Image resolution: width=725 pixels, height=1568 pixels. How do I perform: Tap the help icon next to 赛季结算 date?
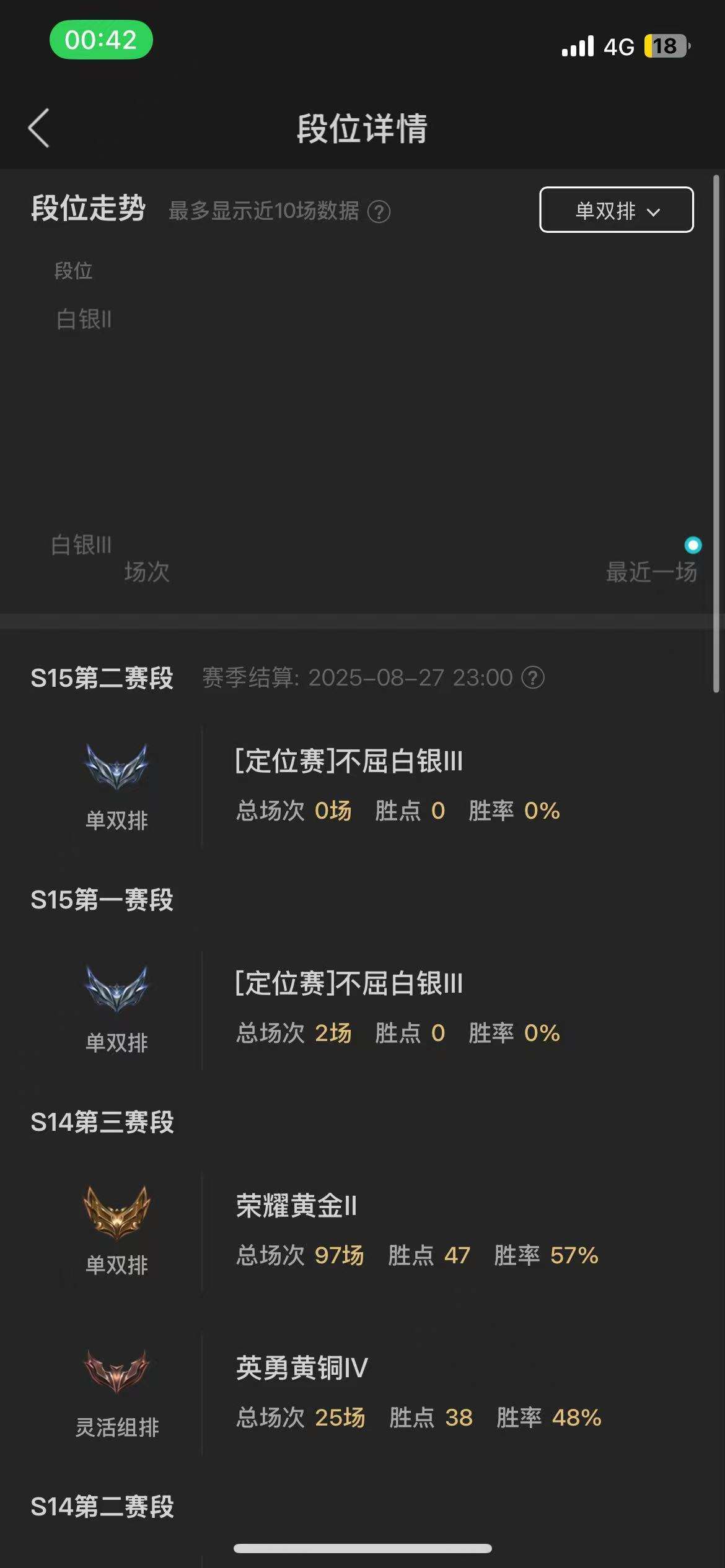point(532,677)
